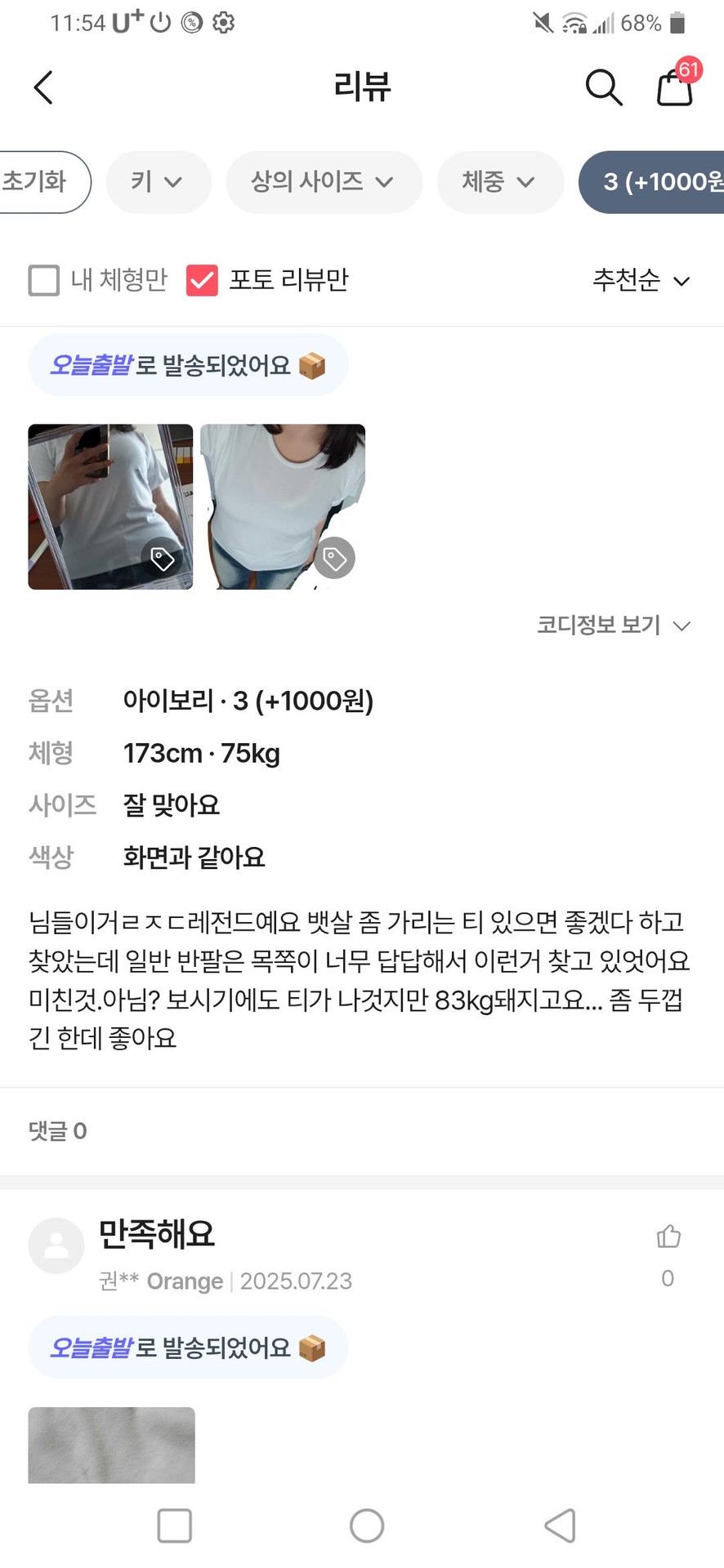View the white t-shirt with jeans photo

coord(283,506)
